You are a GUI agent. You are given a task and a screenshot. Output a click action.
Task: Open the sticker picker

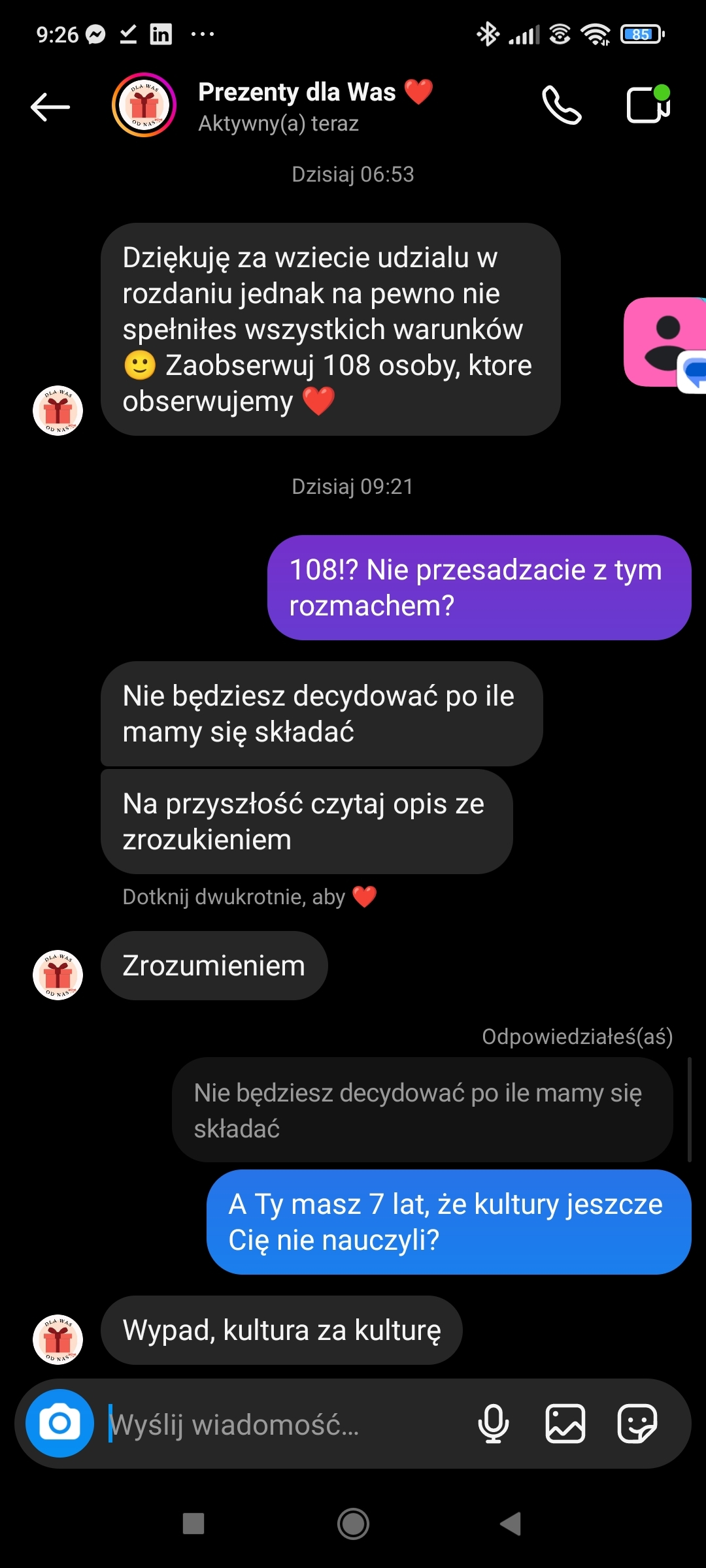(x=637, y=1423)
